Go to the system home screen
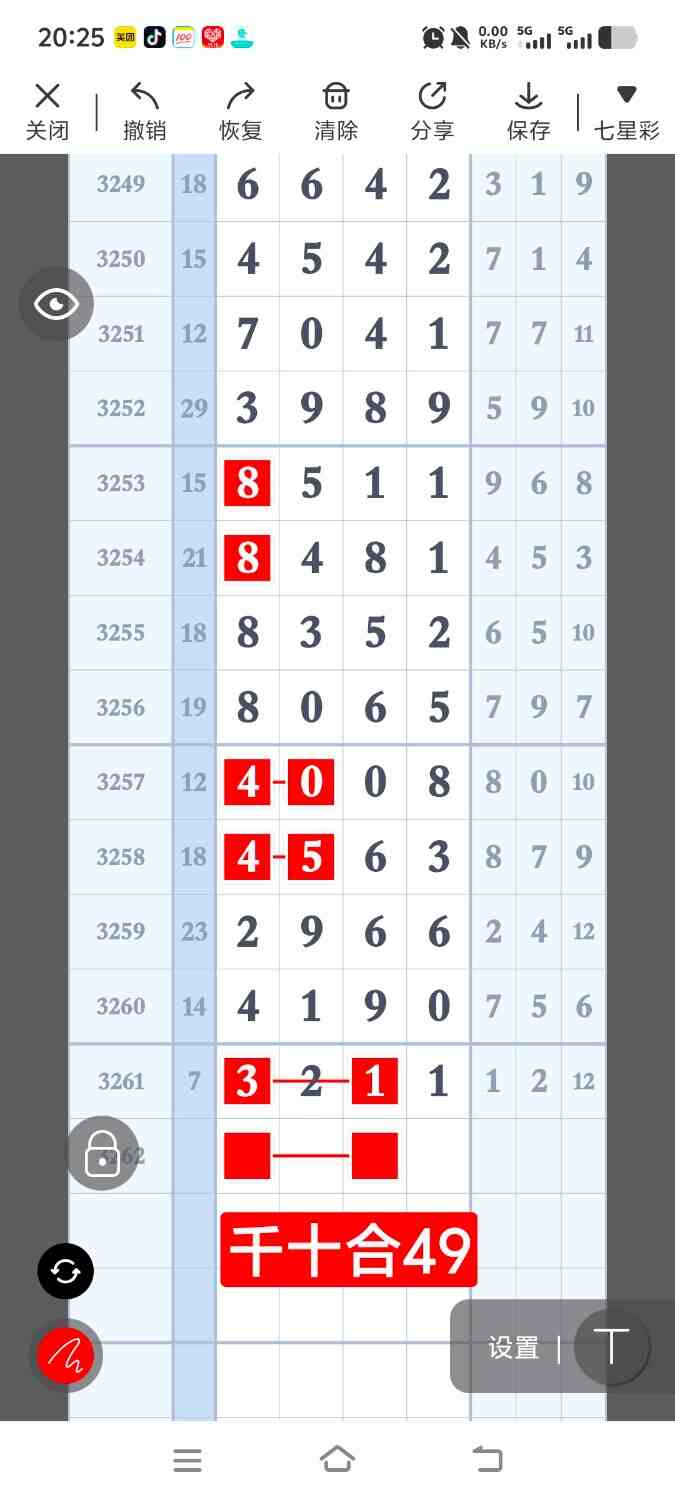The width and height of the screenshot is (675, 1500). click(x=337, y=1460)
